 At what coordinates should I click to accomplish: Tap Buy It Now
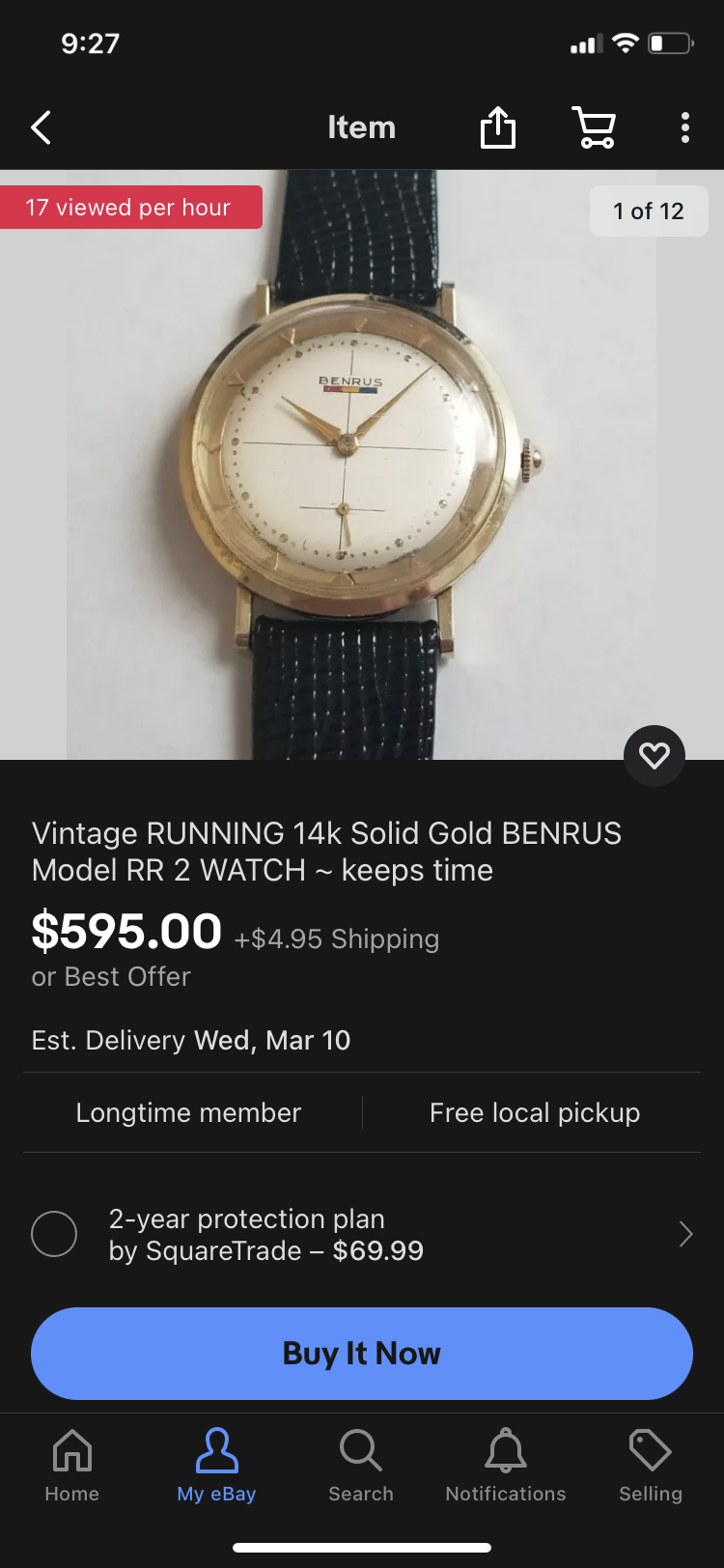pos(362,1353)
